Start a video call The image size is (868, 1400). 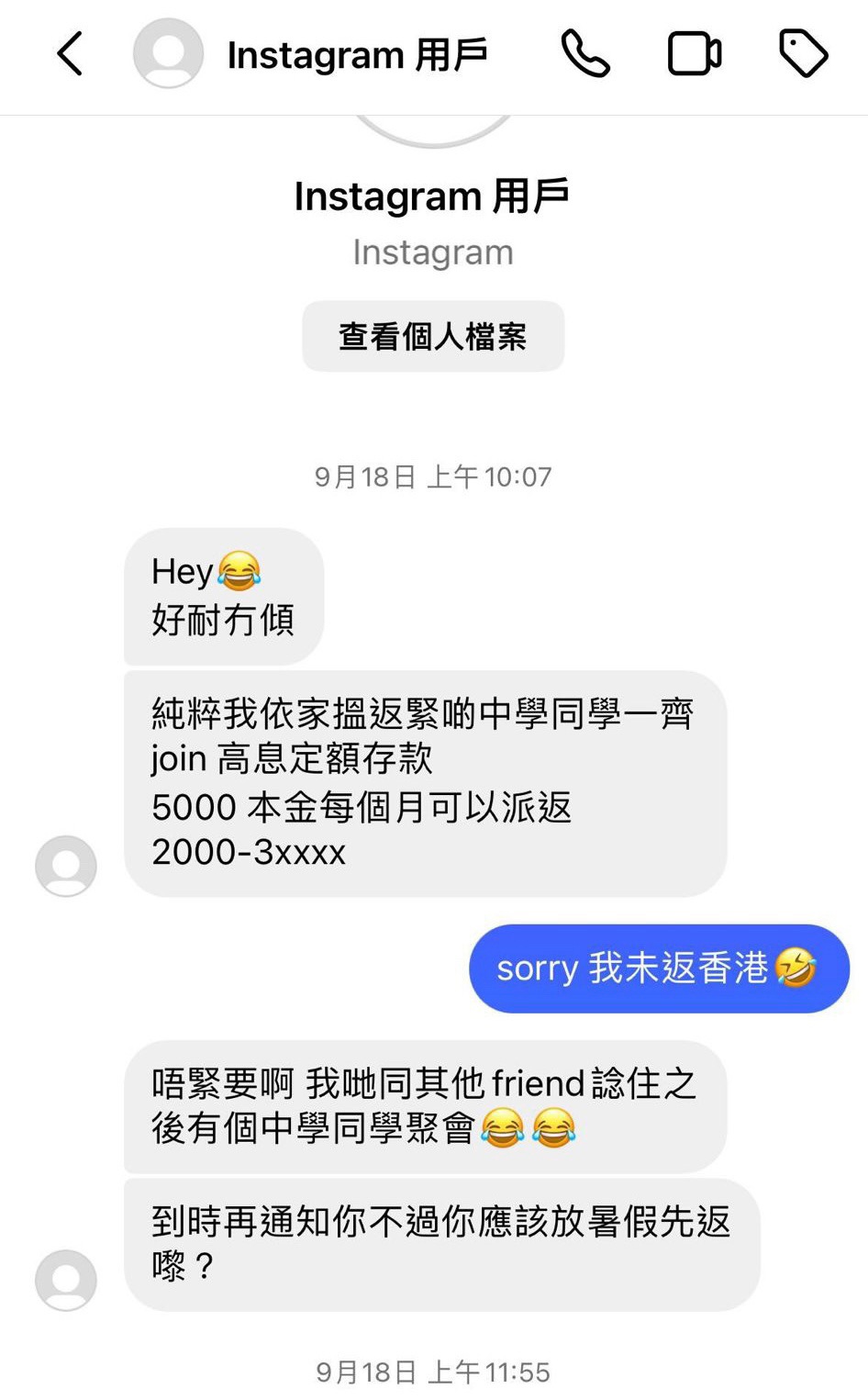pyautogui.click(x=694, y=53)
